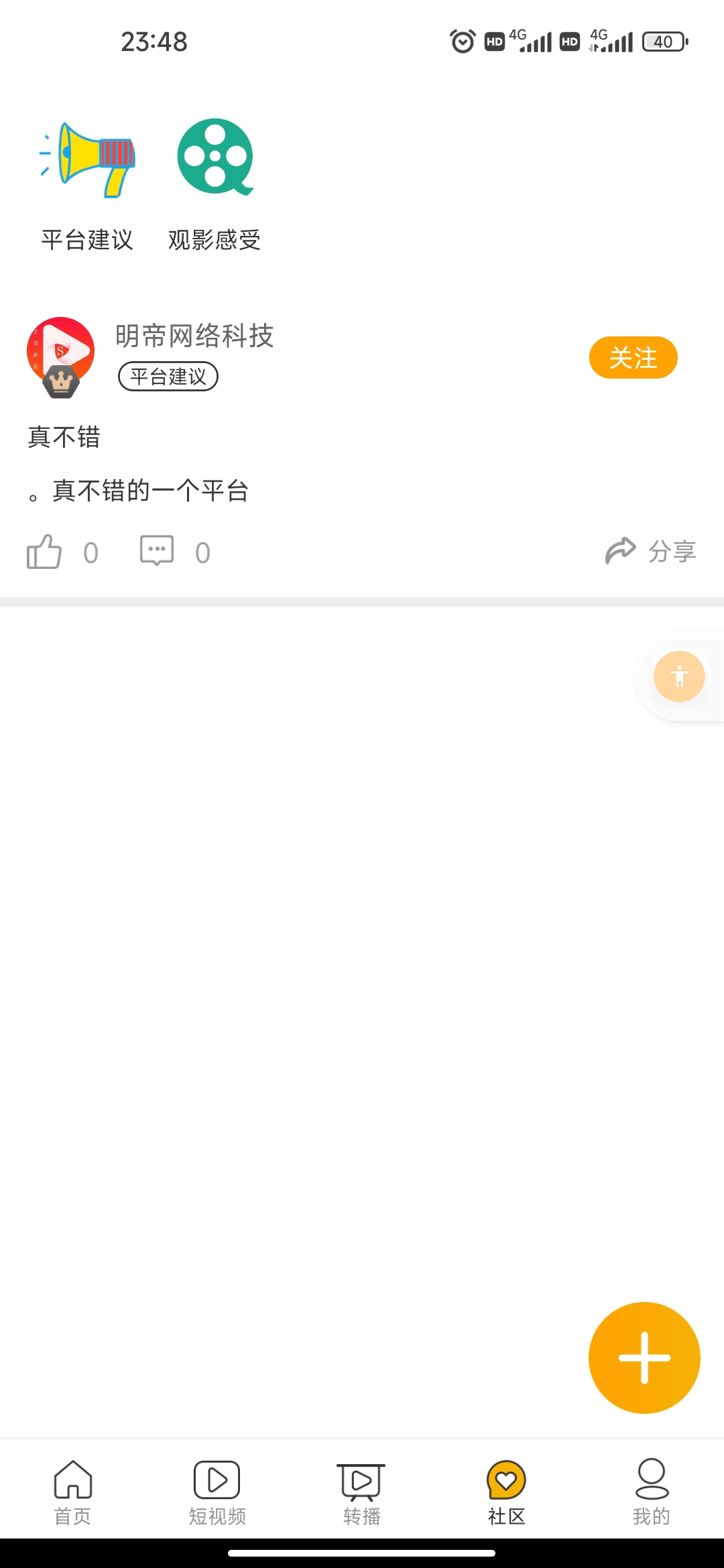Screen dimensions: 724x1568
Task: Select the 社区 tab
Action: (x=507, y=1492)
